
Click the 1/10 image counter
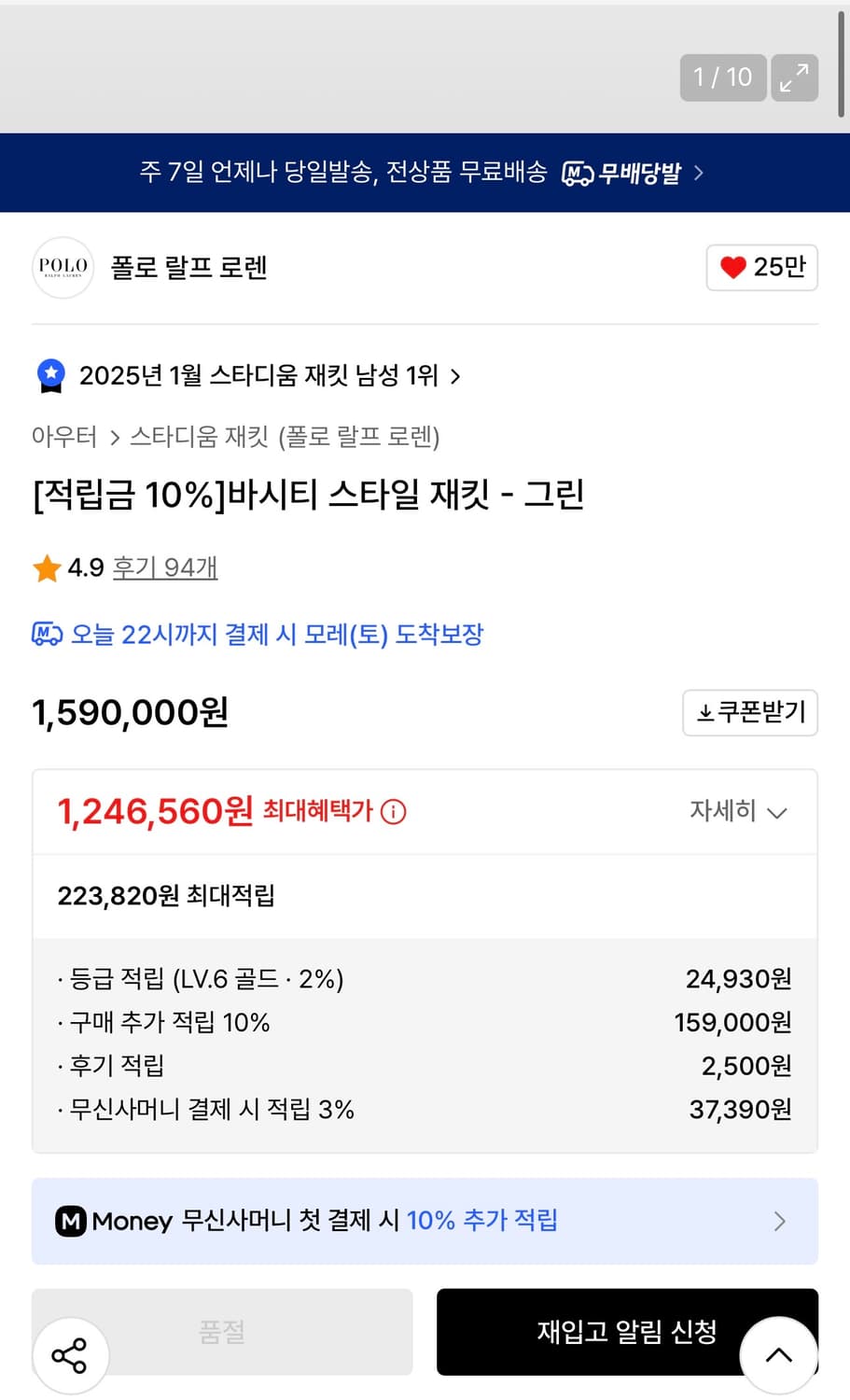pos(722,78)
